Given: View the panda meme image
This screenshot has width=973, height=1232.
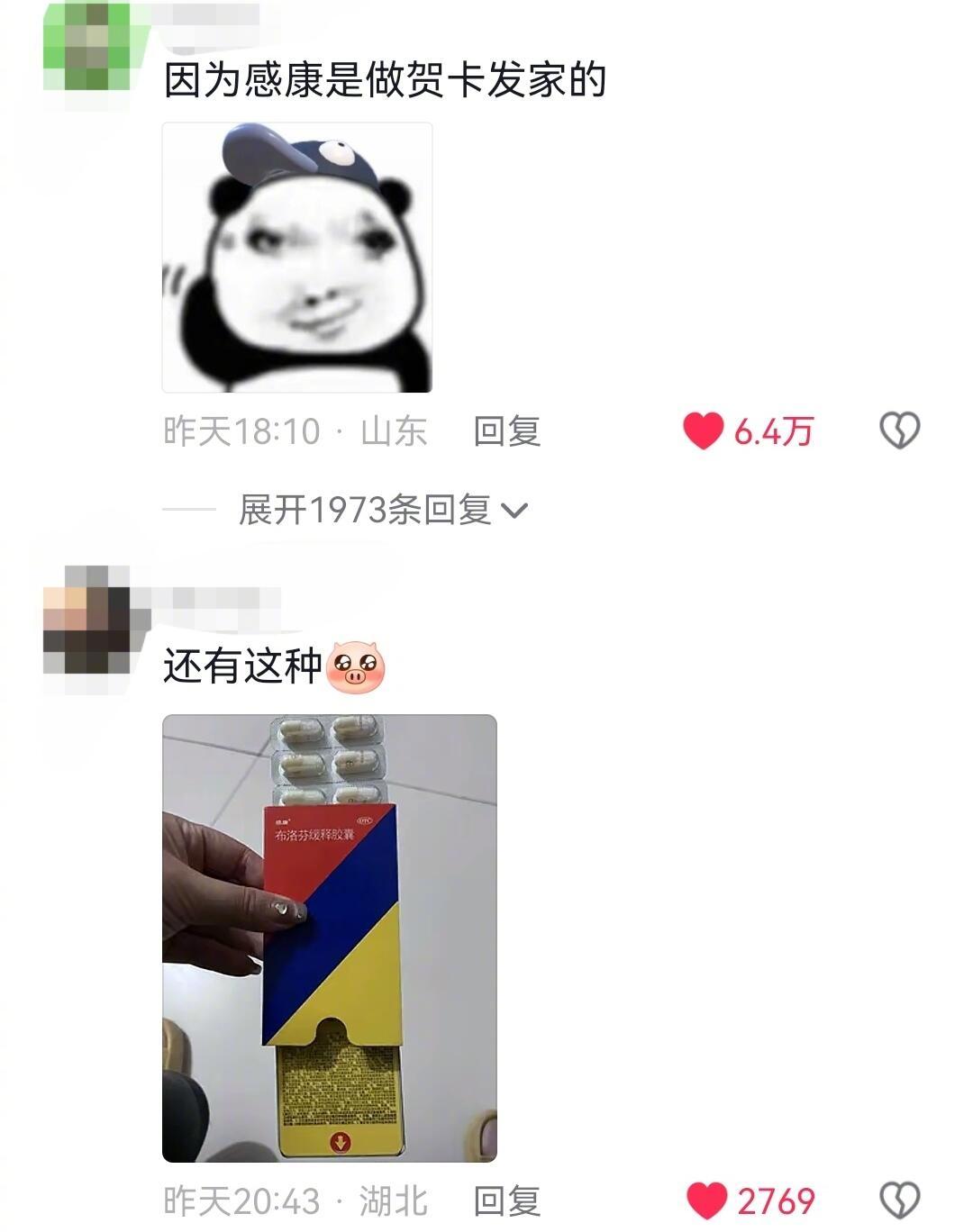Looking at the screenshot, I should click(x=297, y=258).
